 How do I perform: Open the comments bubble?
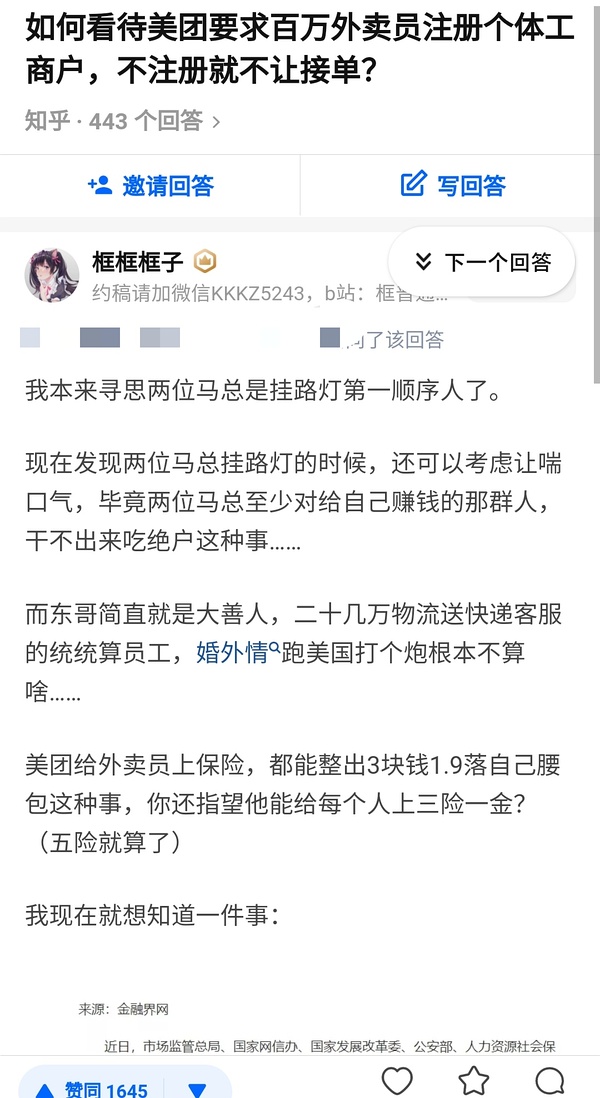point(550,1081)
